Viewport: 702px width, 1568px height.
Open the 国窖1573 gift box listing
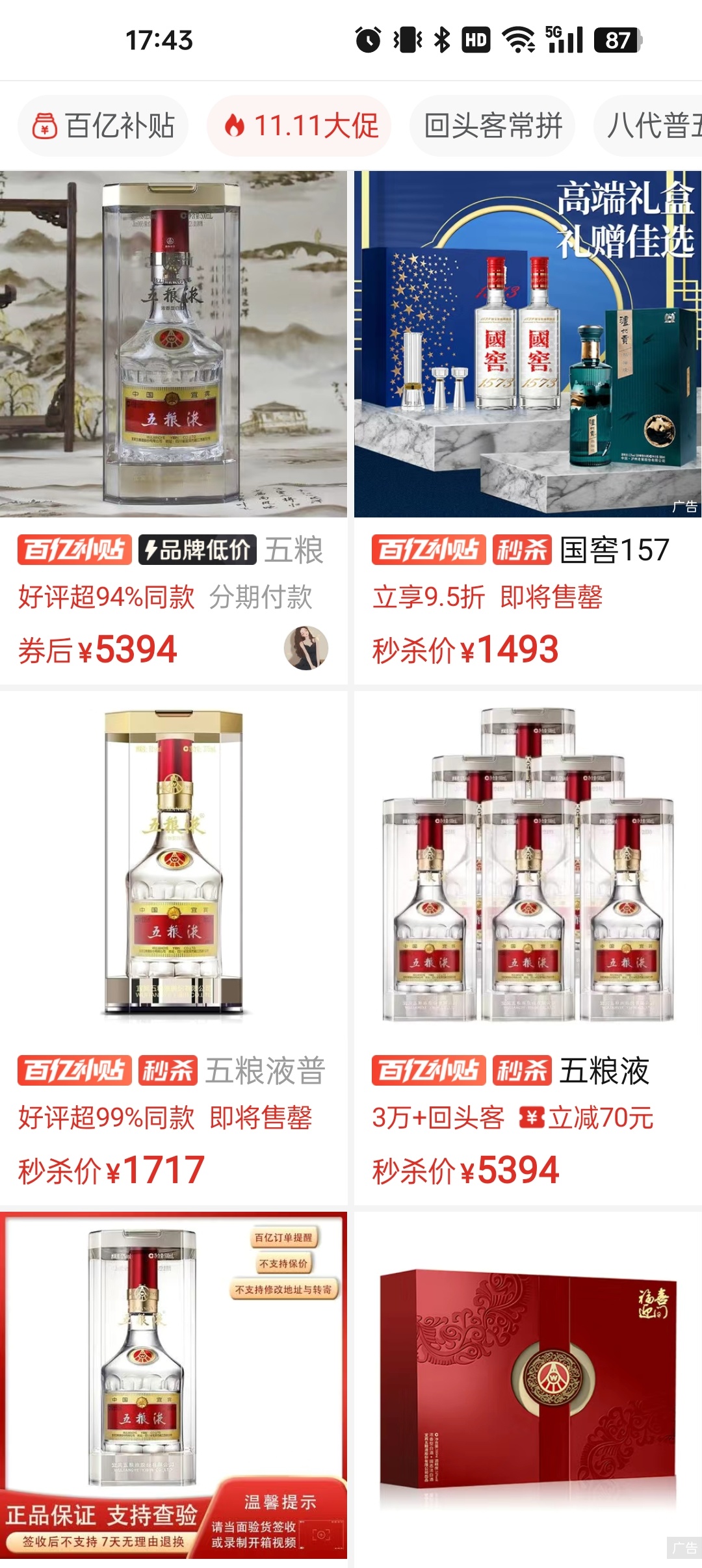click(527, 345)
